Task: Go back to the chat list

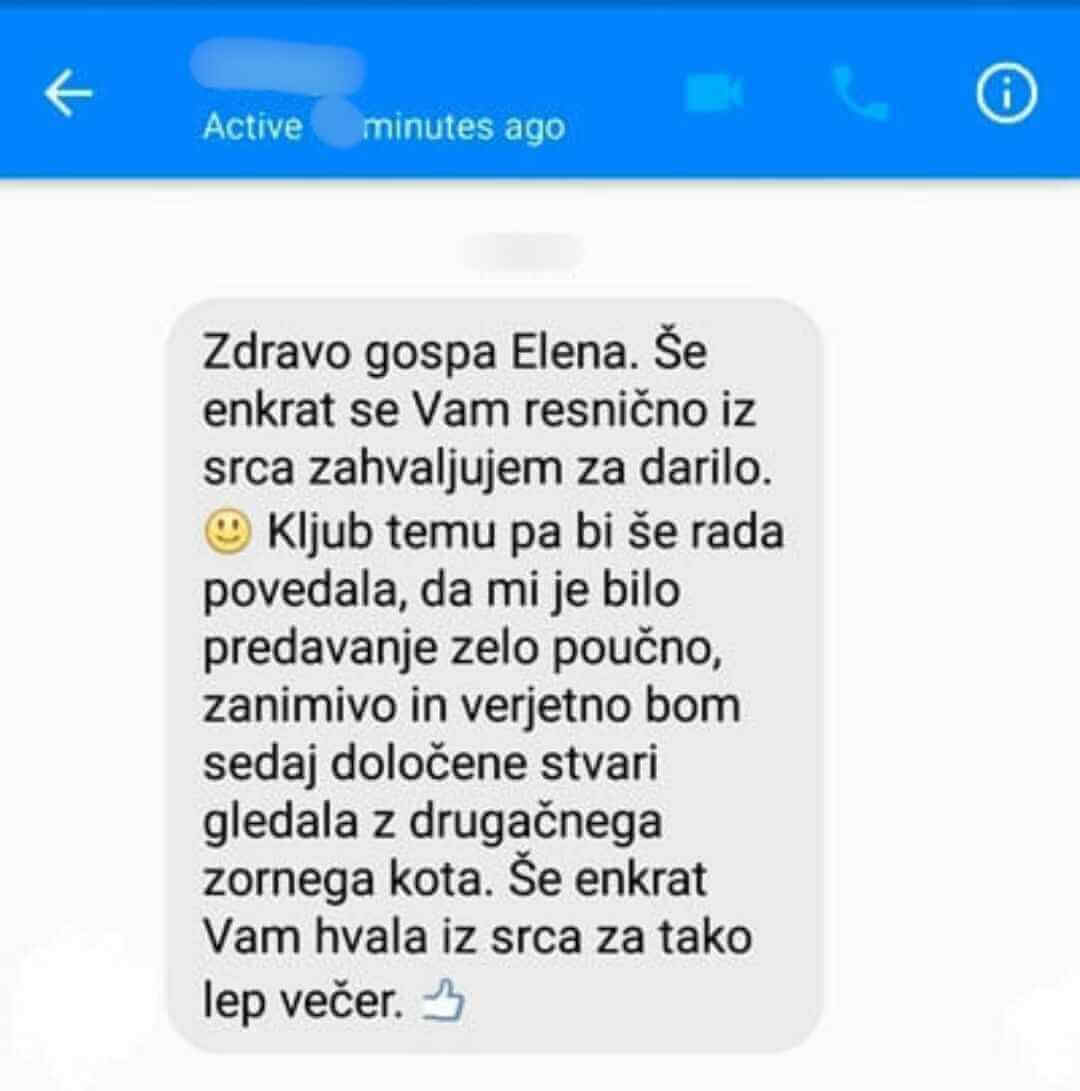Action: [x=68, y=95]
